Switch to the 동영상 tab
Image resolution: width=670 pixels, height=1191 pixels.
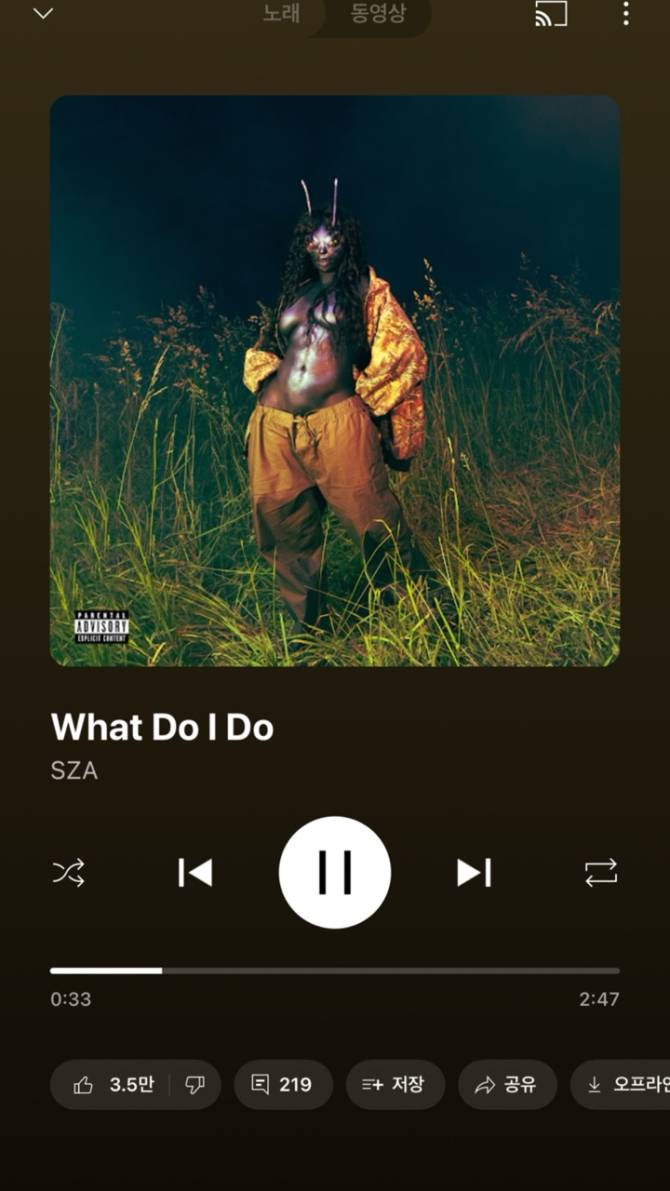click(x=379, y=15)
